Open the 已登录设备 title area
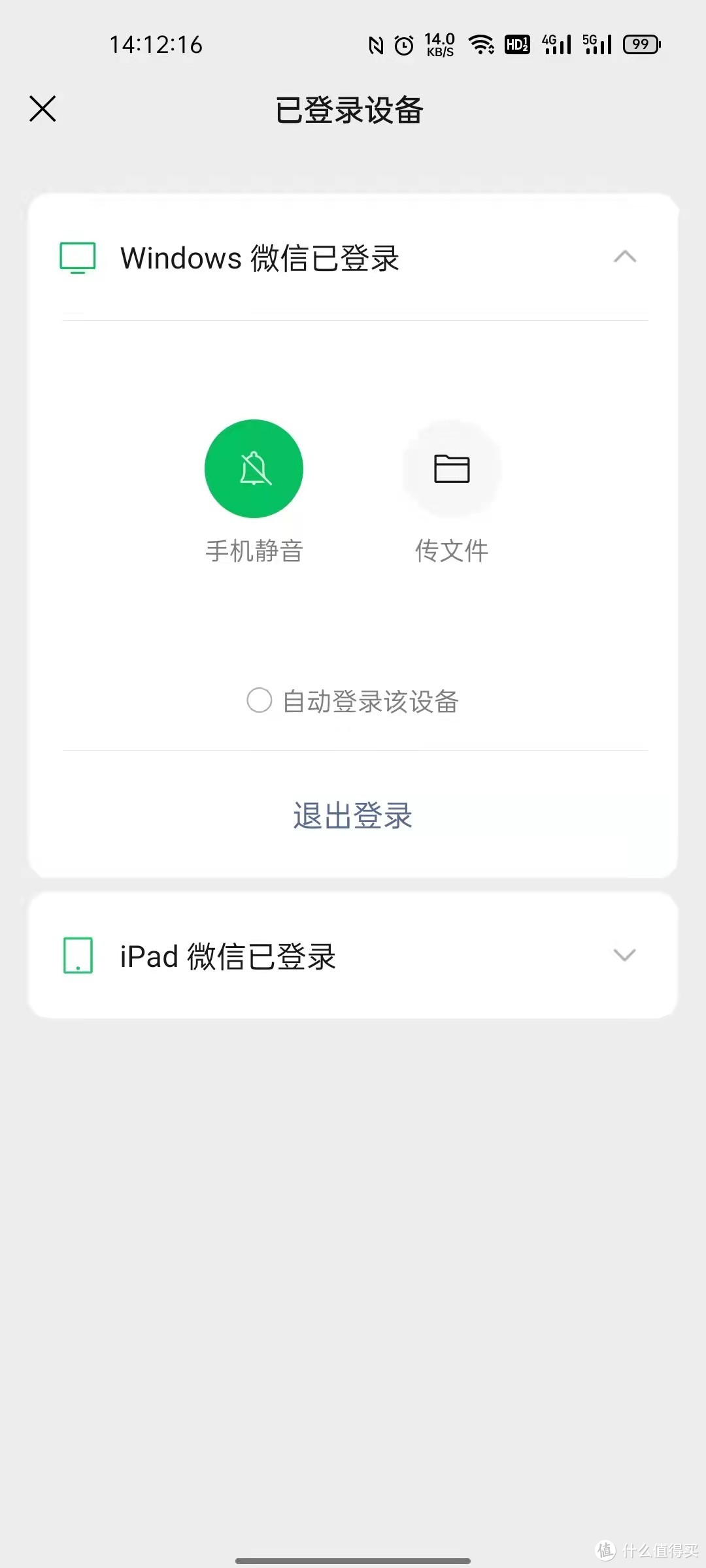 351,110
